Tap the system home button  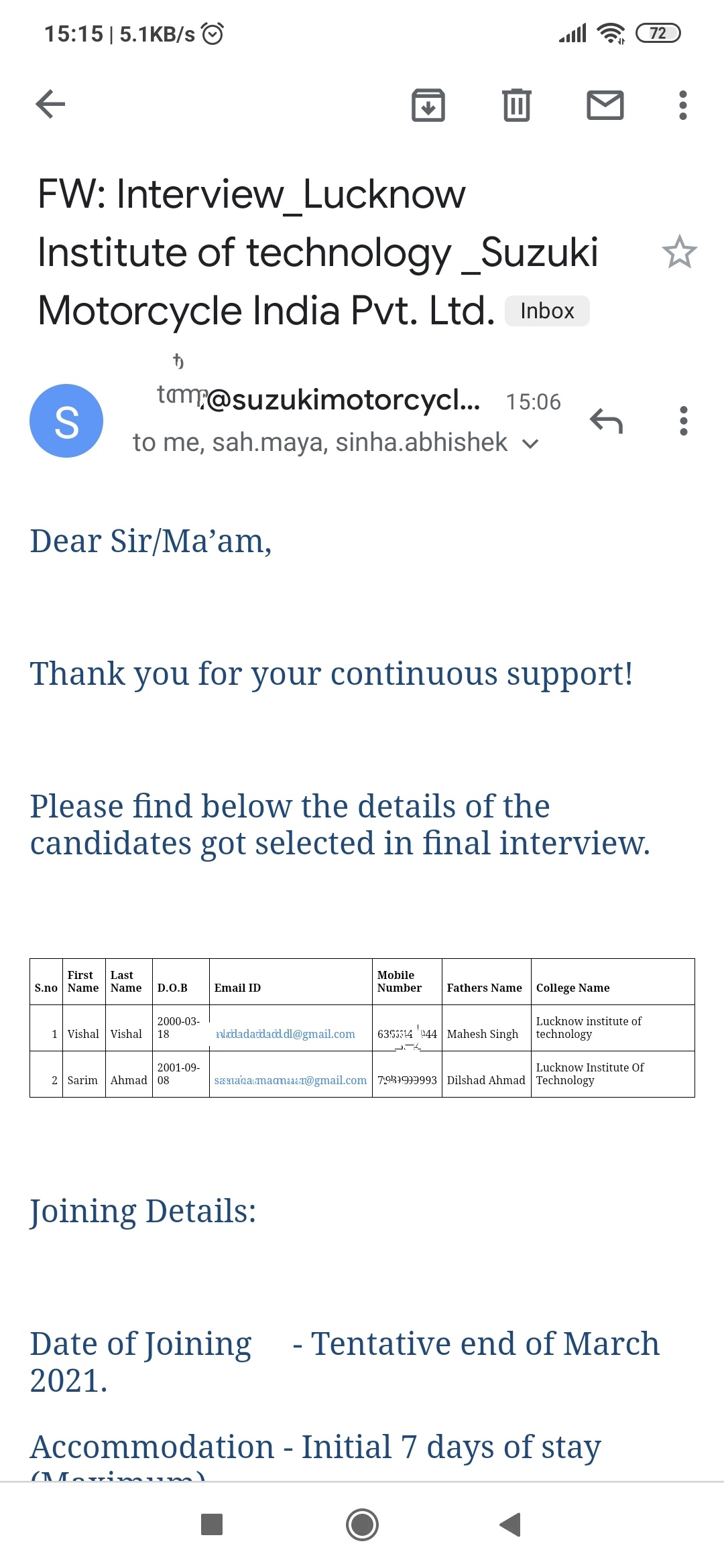point(362,1524)
